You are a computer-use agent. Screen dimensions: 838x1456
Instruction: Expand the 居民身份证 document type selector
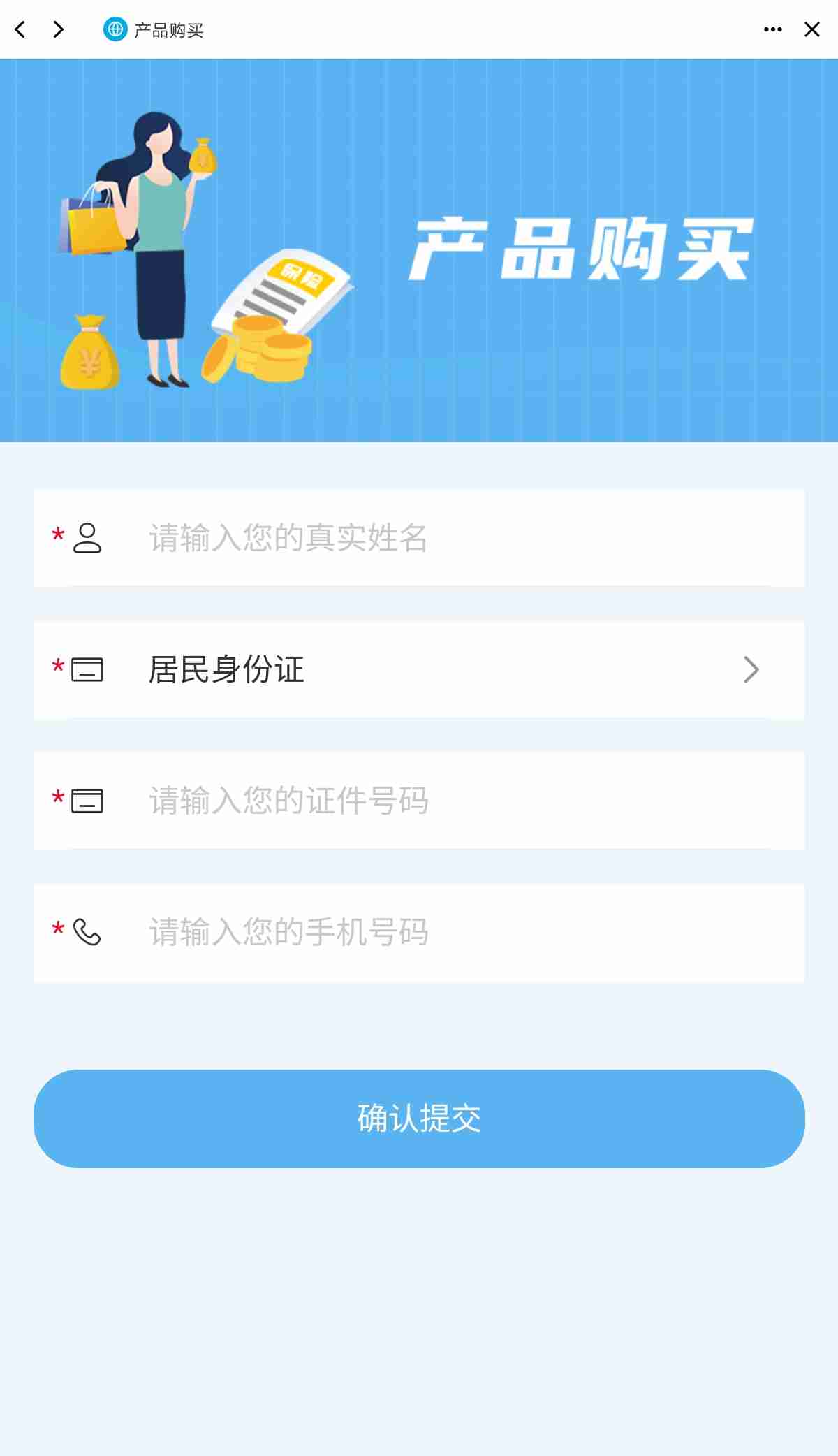click(419, 669)
